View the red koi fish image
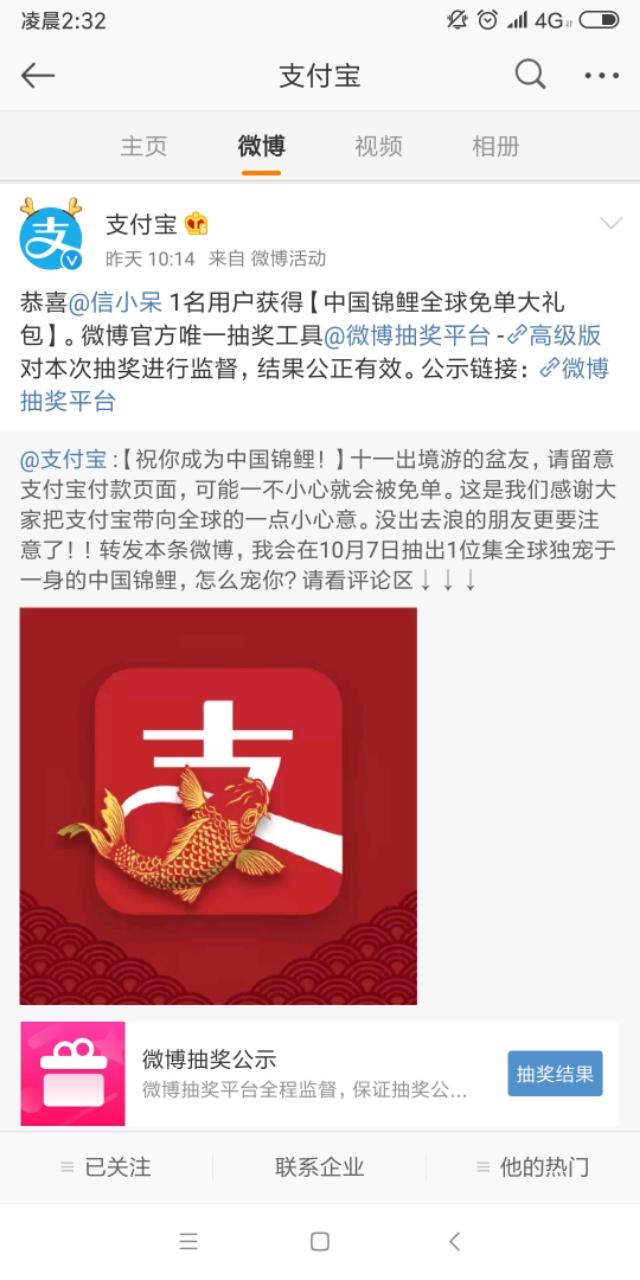Viewport: 640px width, 1280px height. [218, 805]
